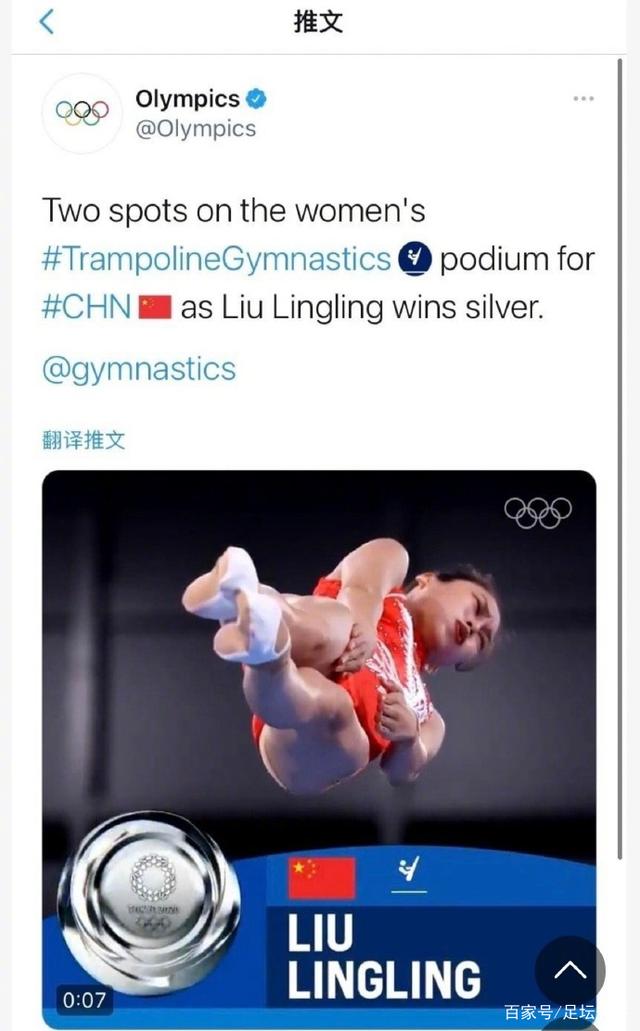Open the tweet's overflow menu
The height and width of the screenshot is (1031, 640).
[583, 99]
